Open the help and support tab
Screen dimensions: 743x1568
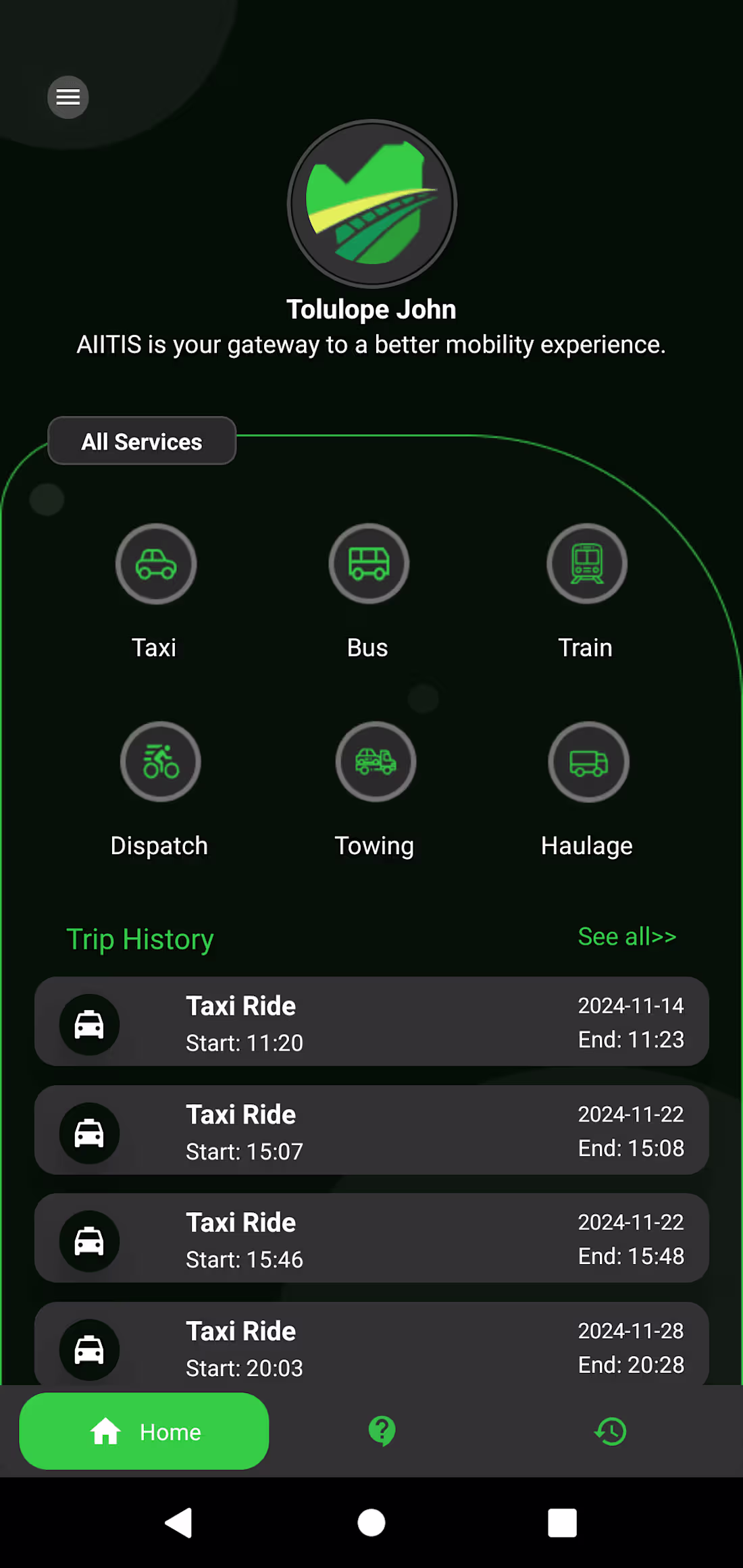pyautogui.click(x=382, y=1432)
